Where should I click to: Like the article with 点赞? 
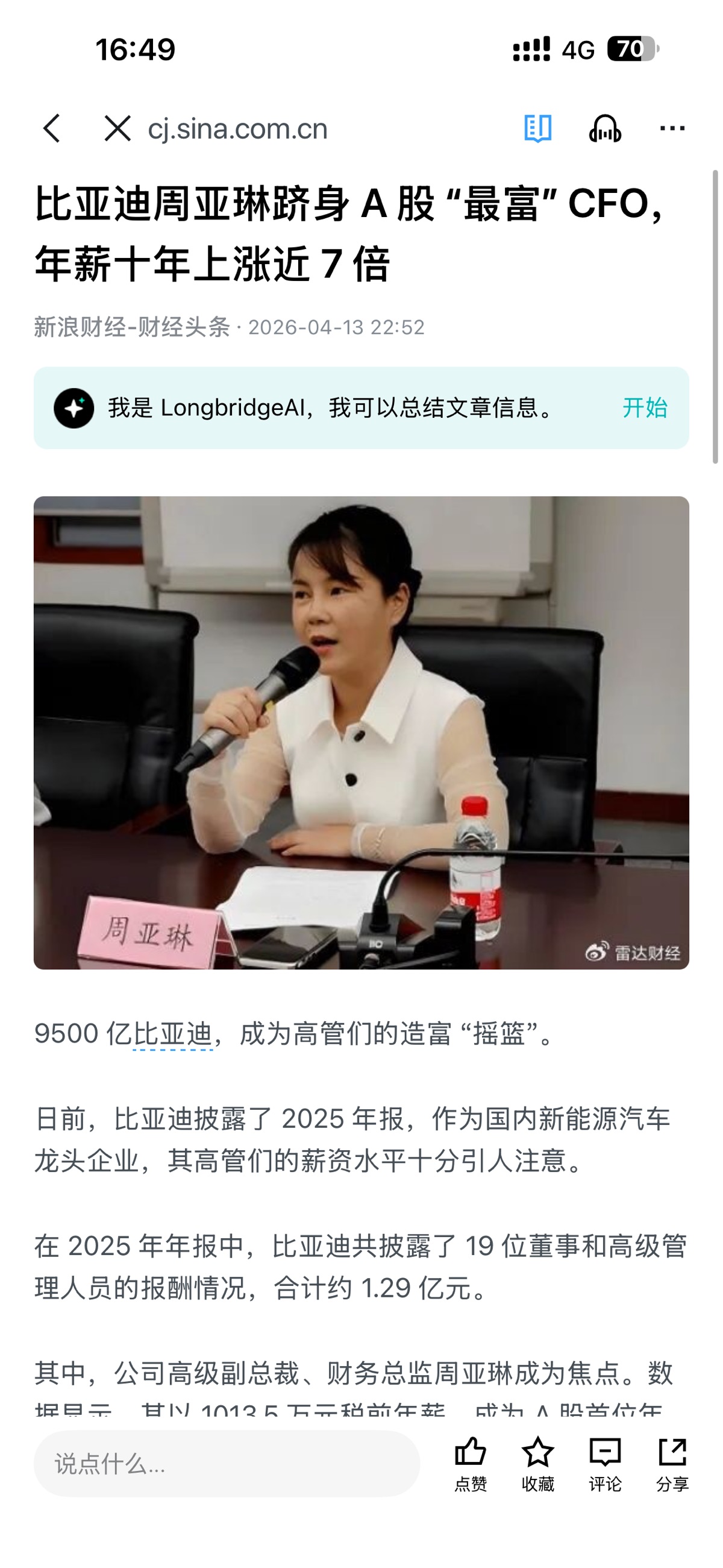point(471,1464)
